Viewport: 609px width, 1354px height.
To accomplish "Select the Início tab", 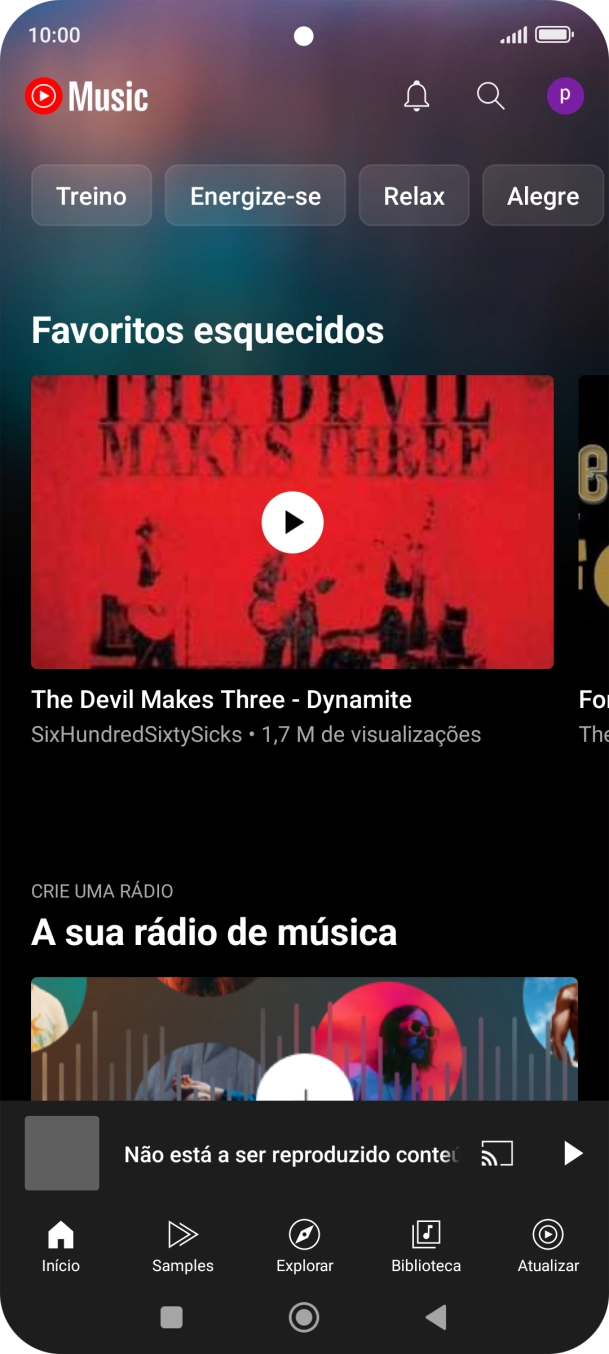I will 61,1246.
